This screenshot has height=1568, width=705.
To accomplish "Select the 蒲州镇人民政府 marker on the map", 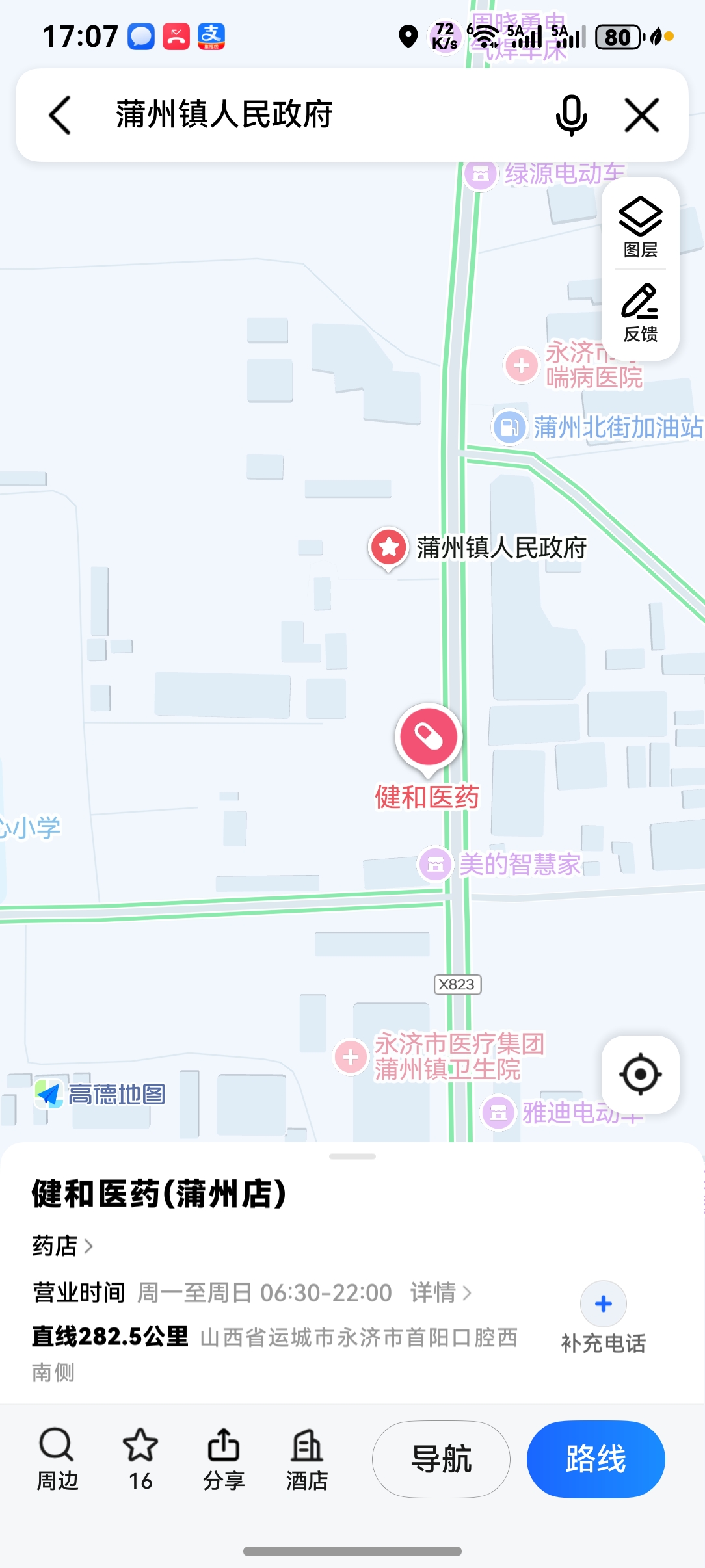I will click(389, 547).
